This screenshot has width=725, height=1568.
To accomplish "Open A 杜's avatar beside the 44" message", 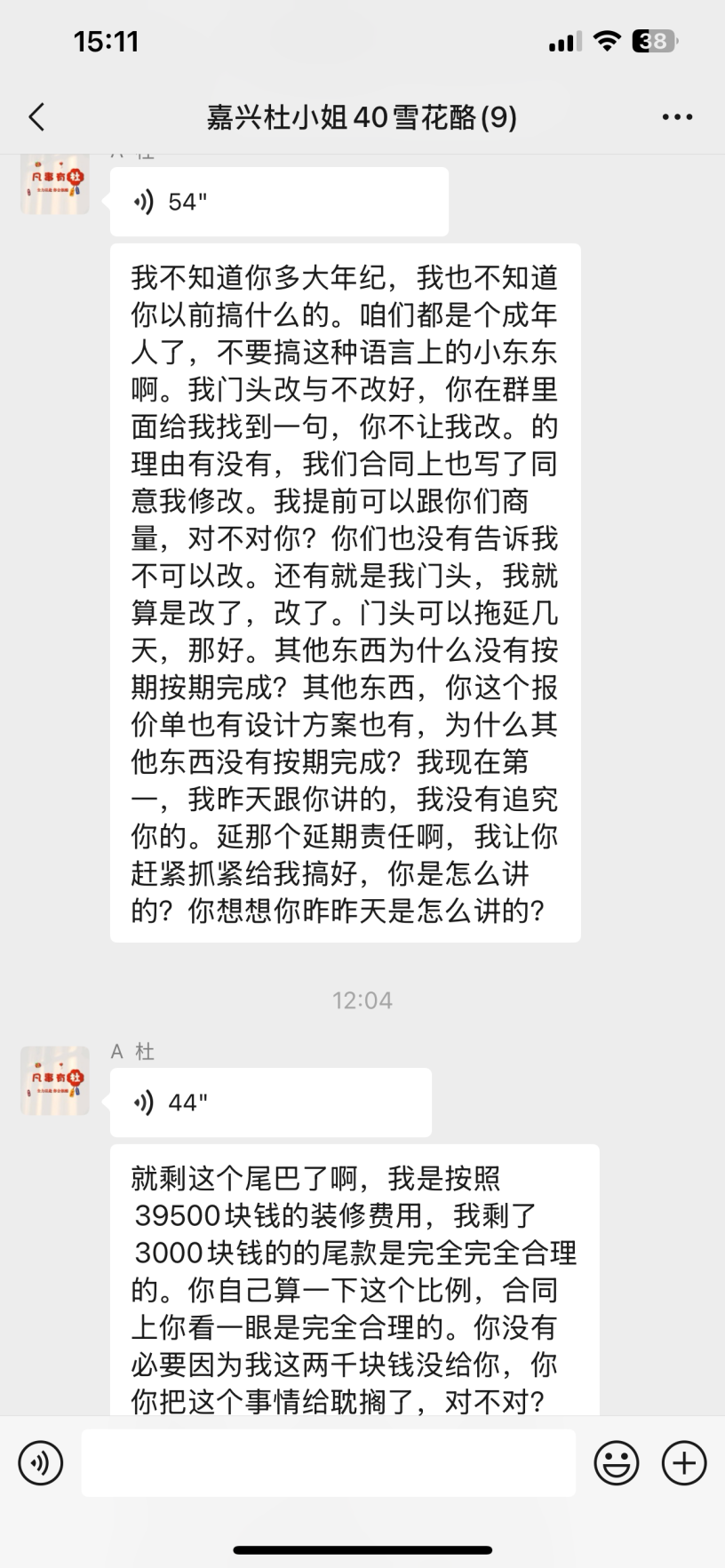I will pos(55,1080).
